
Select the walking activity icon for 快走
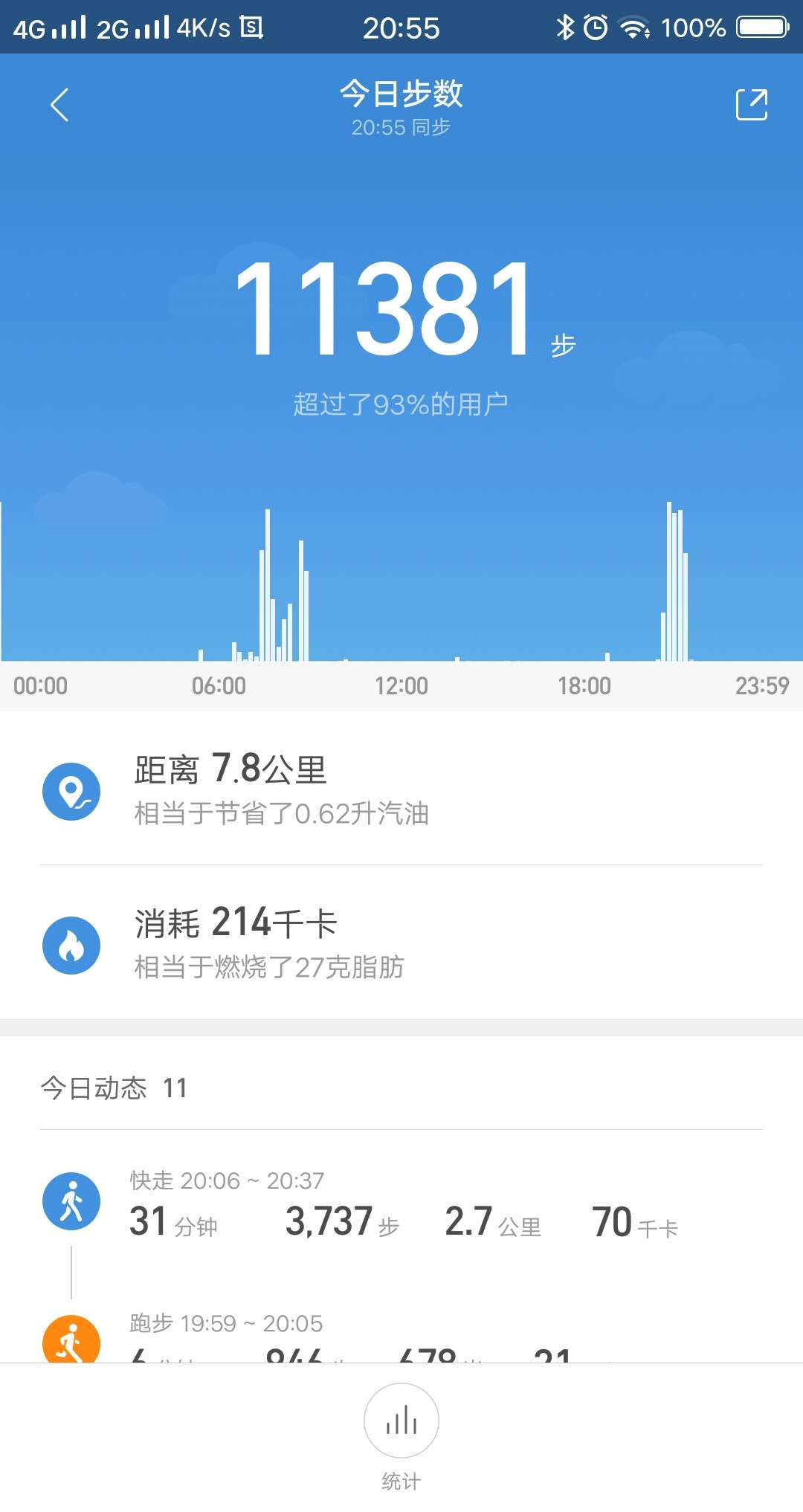pyautogui.click(x=71, y=1202)
